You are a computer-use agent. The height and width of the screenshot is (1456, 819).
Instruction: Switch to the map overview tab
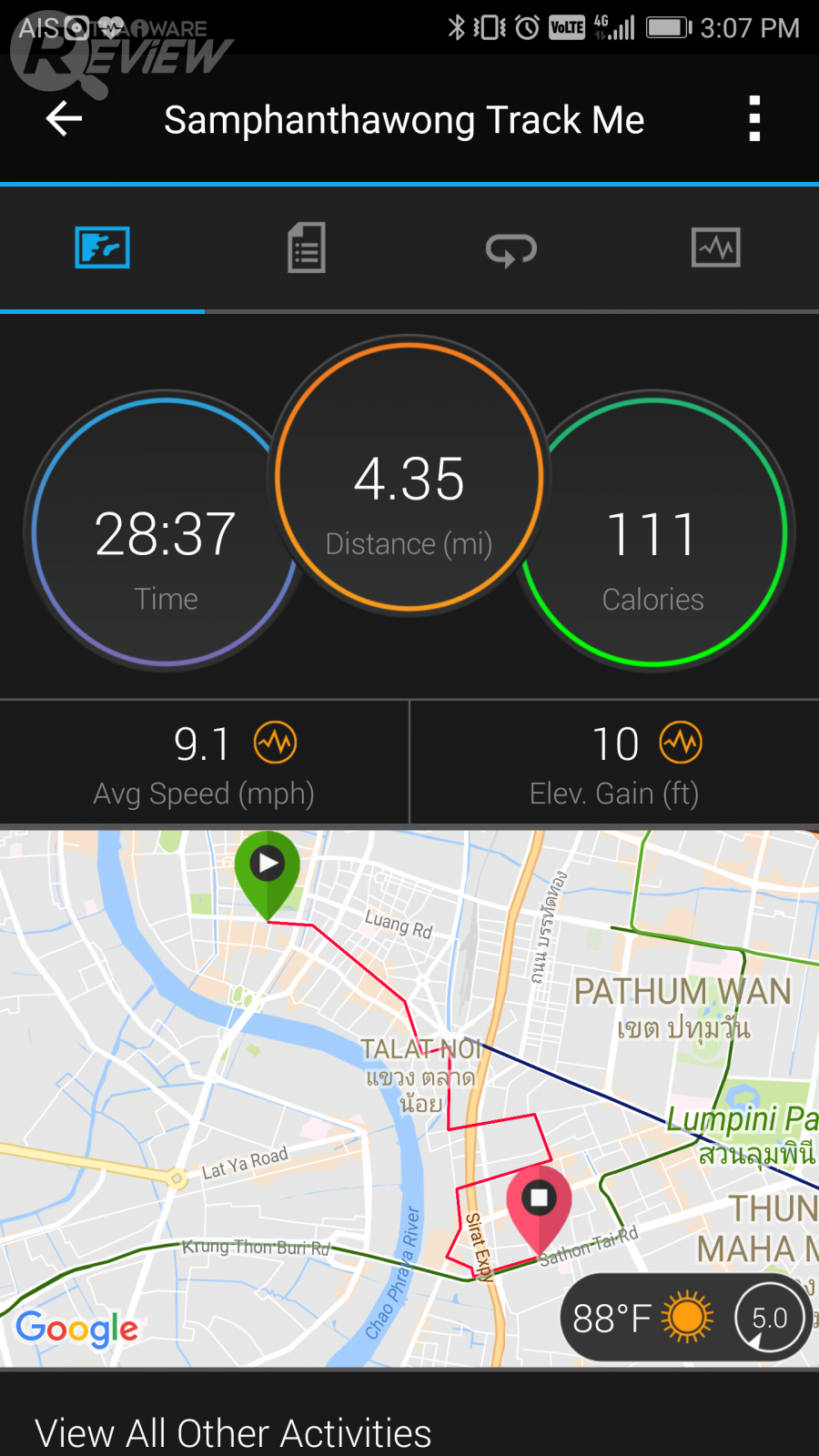pos(102,248)
